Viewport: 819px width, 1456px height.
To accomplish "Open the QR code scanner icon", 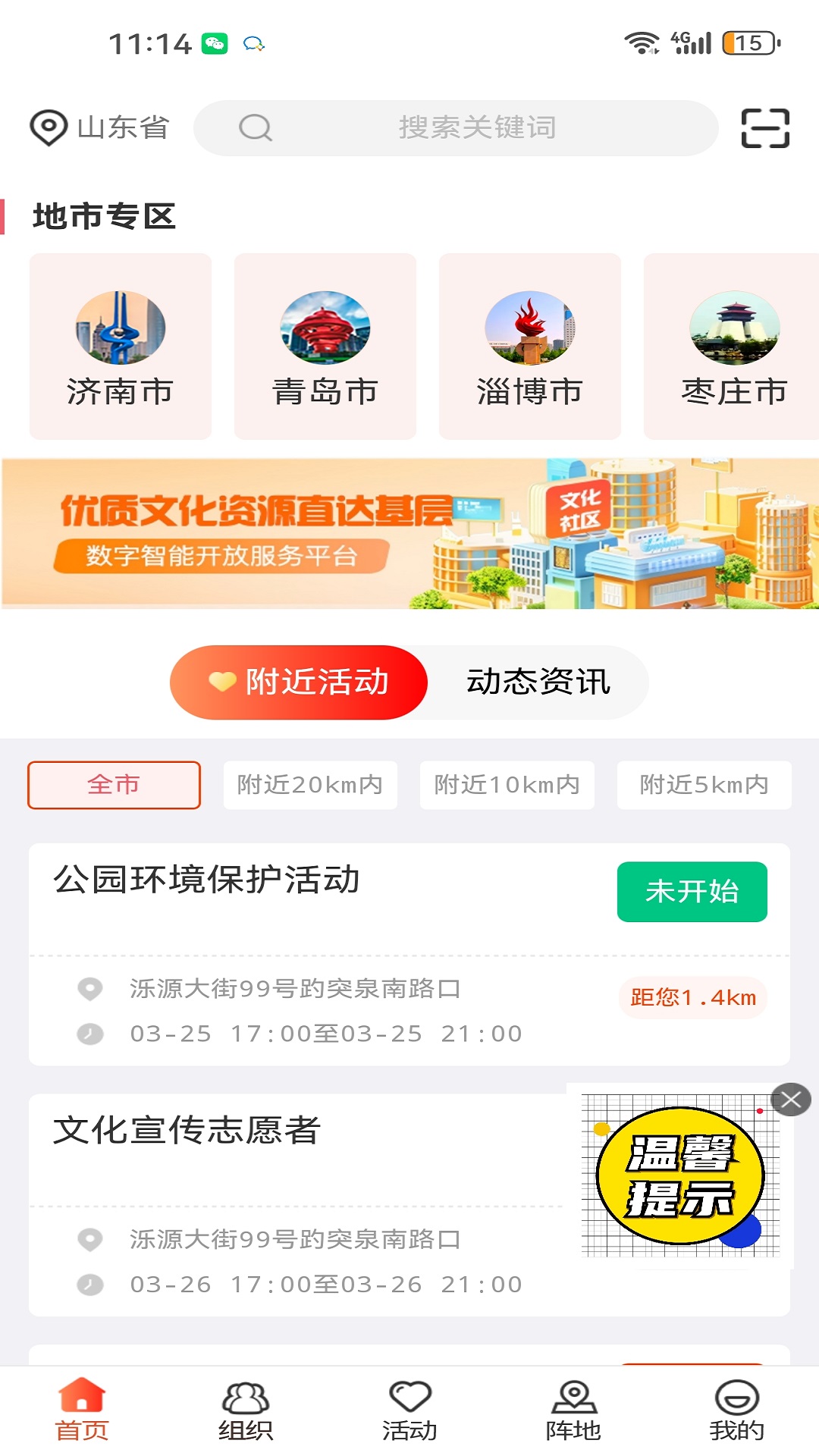I will [x=766, y=129].
